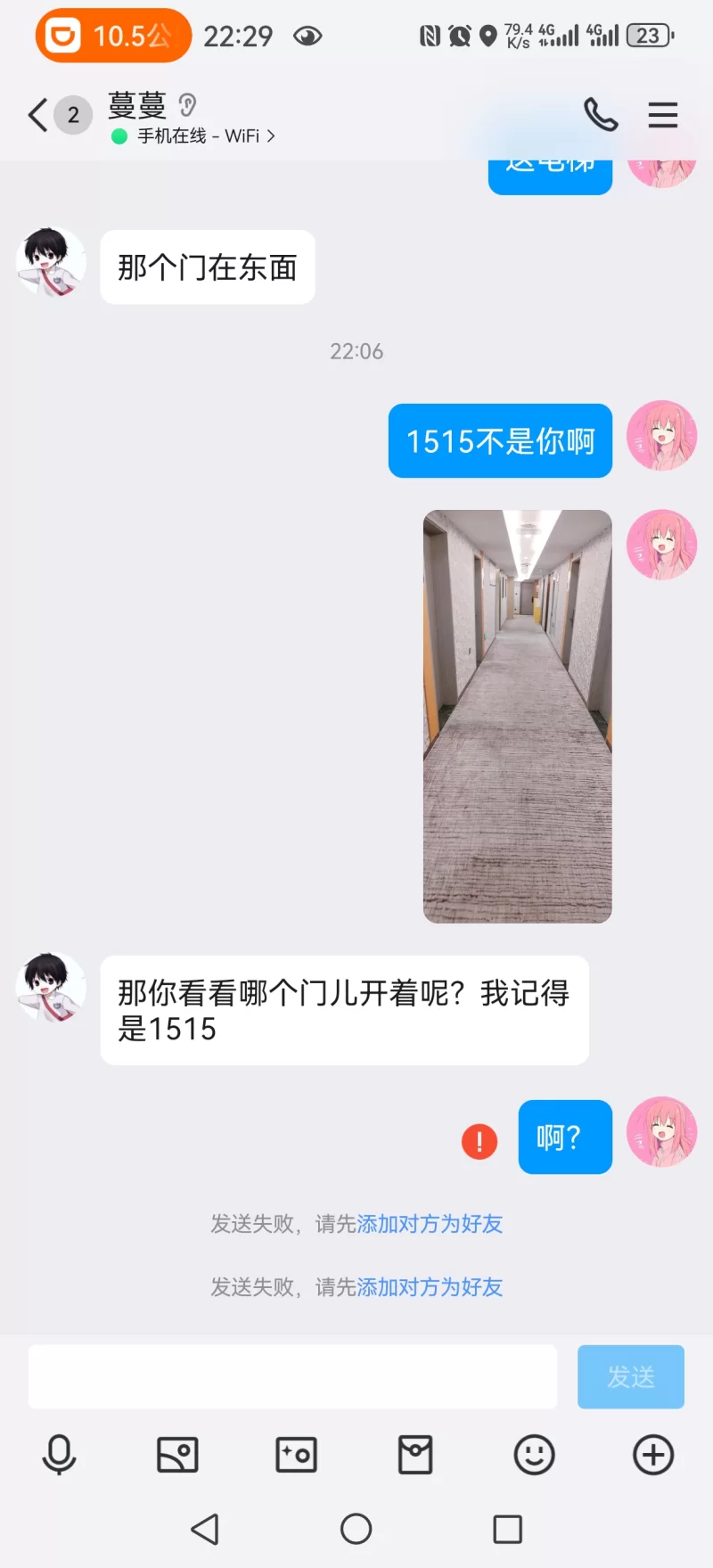The height and width of the screenshot is (1568, 713).
Task: Tap the 发送 send button
Action: click(630, 1377)
